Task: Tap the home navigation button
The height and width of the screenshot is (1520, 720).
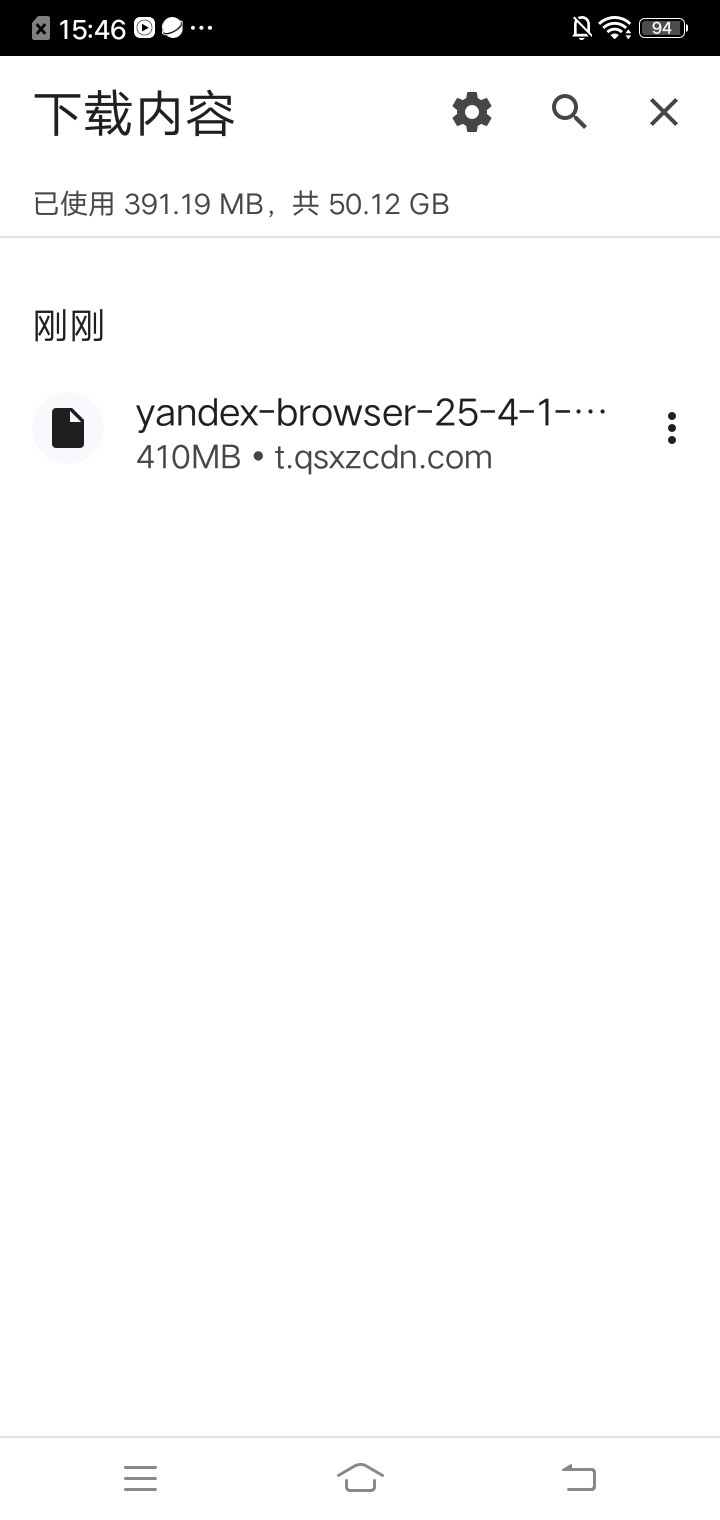Action: click(x=361, y=1477)
